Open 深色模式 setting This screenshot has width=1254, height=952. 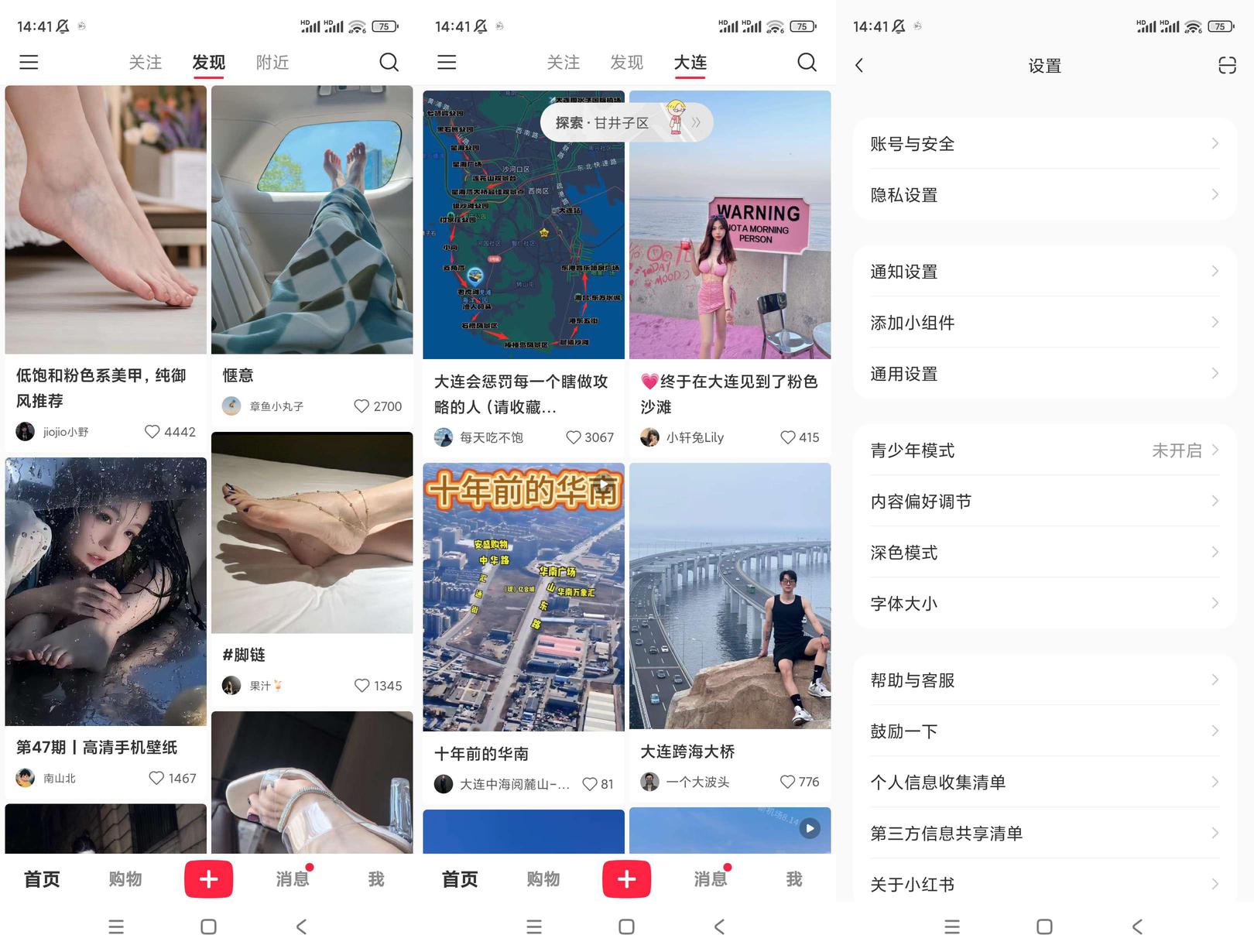[1043, 553]
